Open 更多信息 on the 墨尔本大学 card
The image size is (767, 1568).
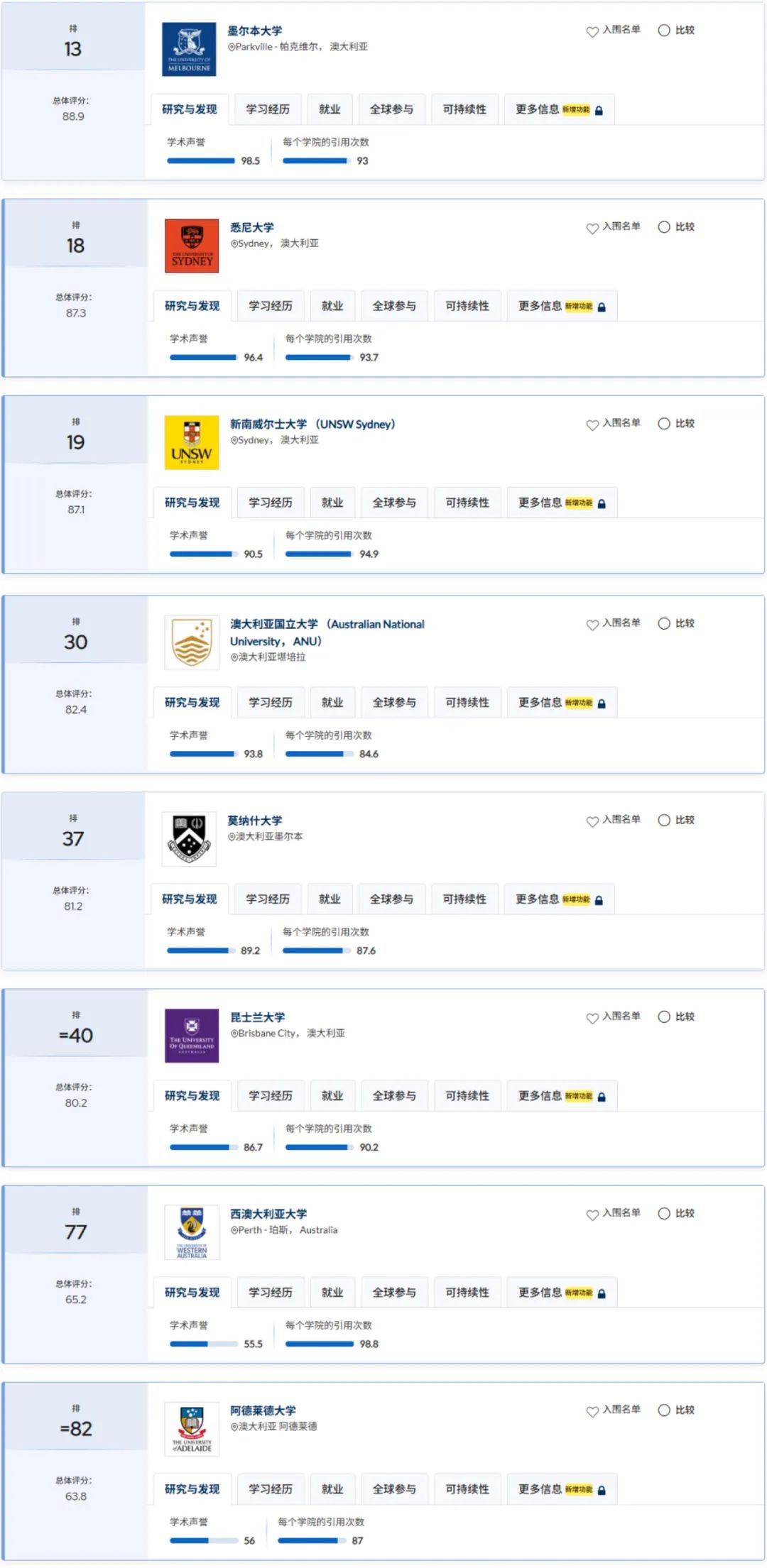click(558, 109)
